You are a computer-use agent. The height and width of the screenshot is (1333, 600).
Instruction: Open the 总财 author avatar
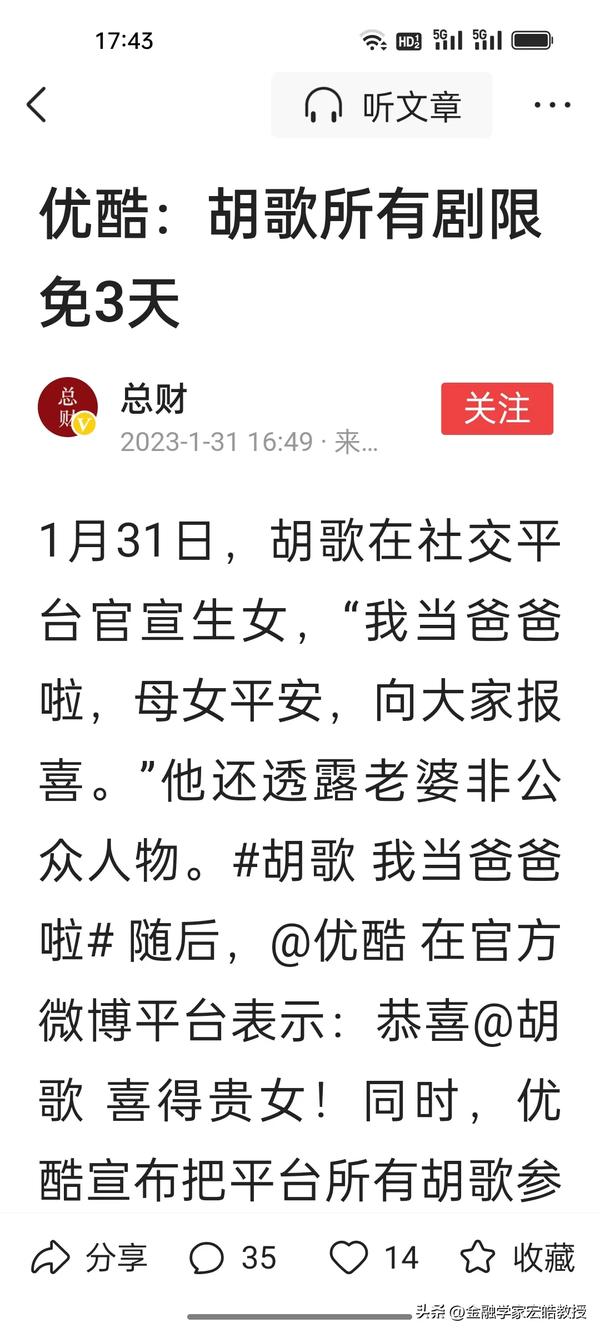click(x=68, y=408)
